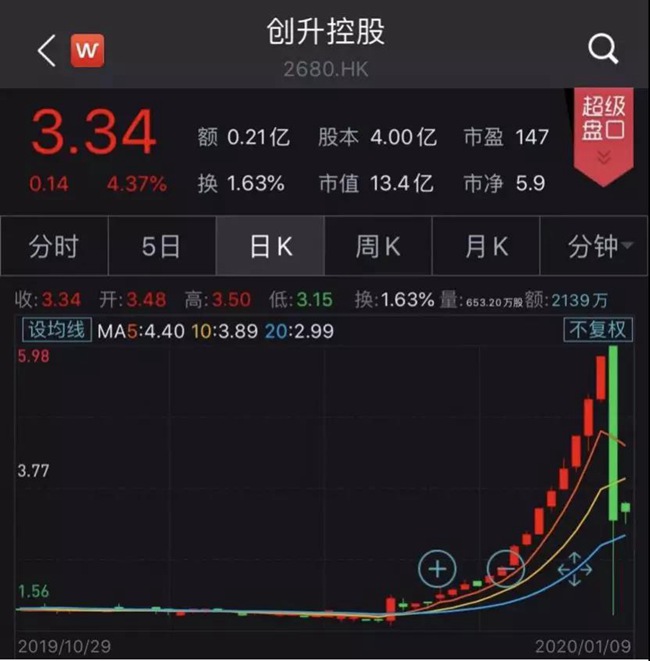Go back using the top-left arrow

click(46, 51)
